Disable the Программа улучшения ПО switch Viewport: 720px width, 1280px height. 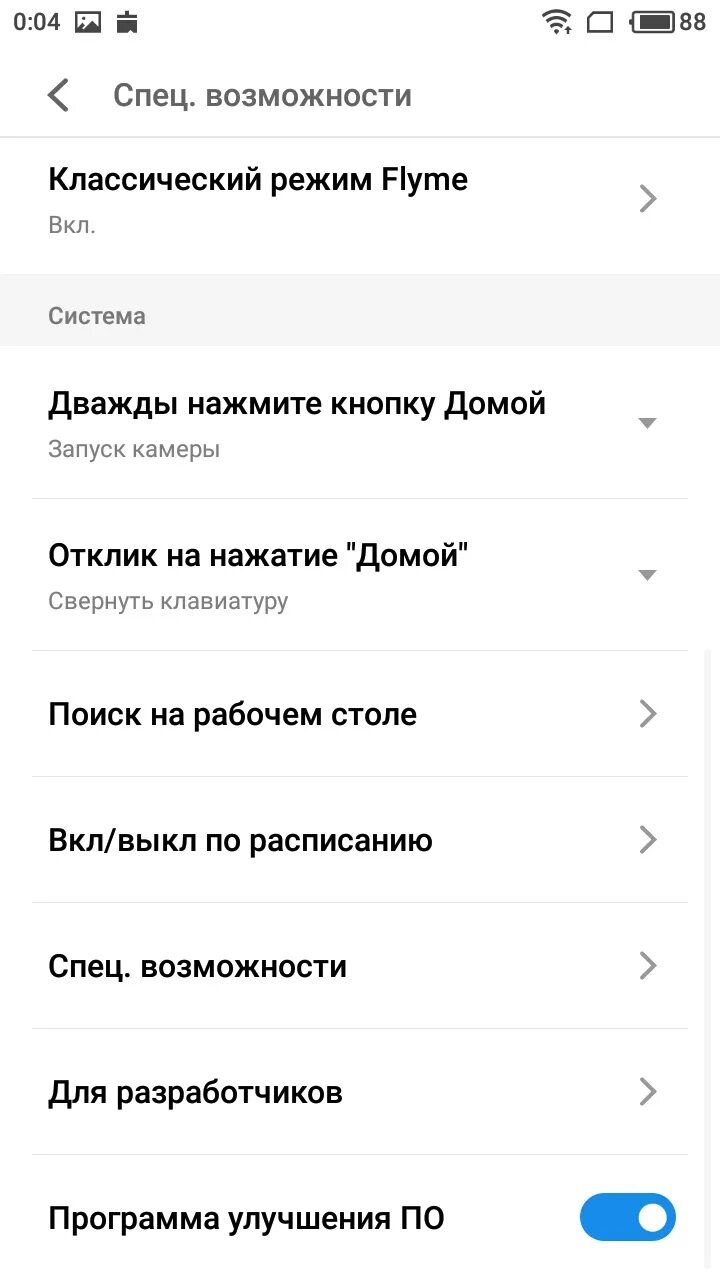[628, 1218]
